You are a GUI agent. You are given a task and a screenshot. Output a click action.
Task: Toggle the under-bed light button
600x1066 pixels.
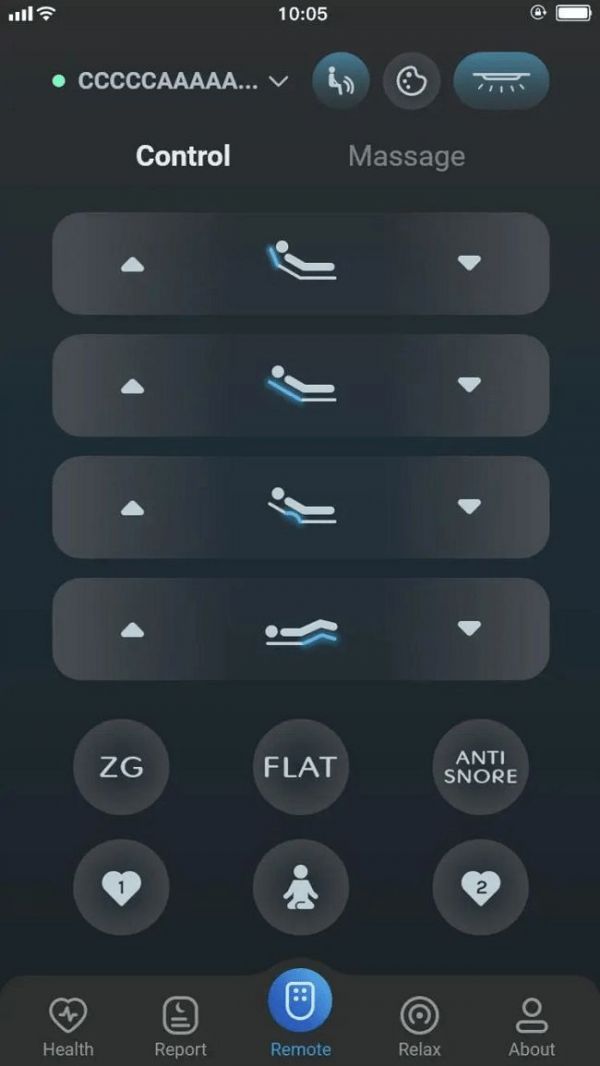(501, 81)
